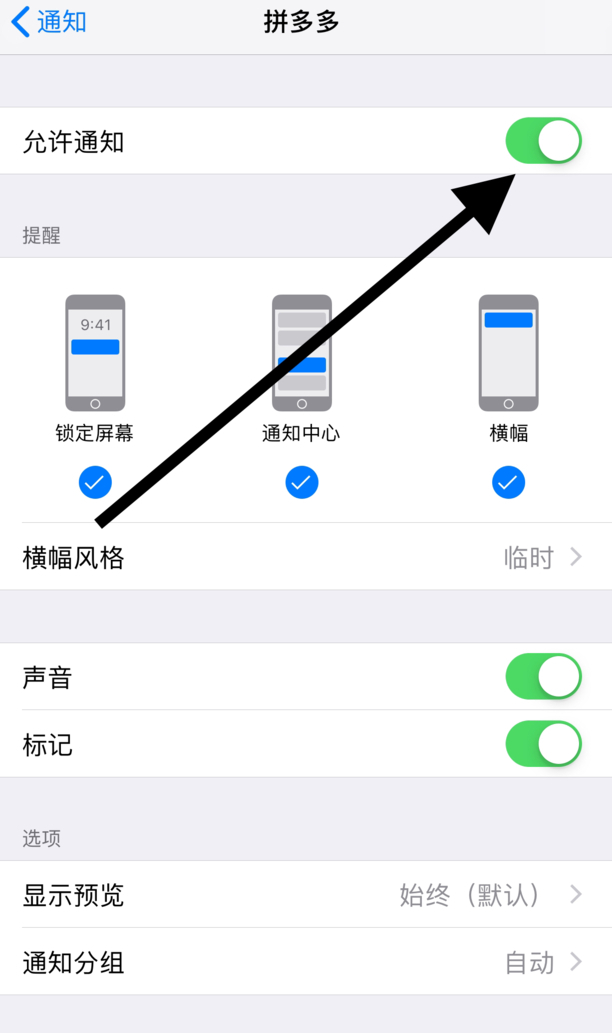Go back to 通知 settings
612x1033 pixels.
(49, 22)
